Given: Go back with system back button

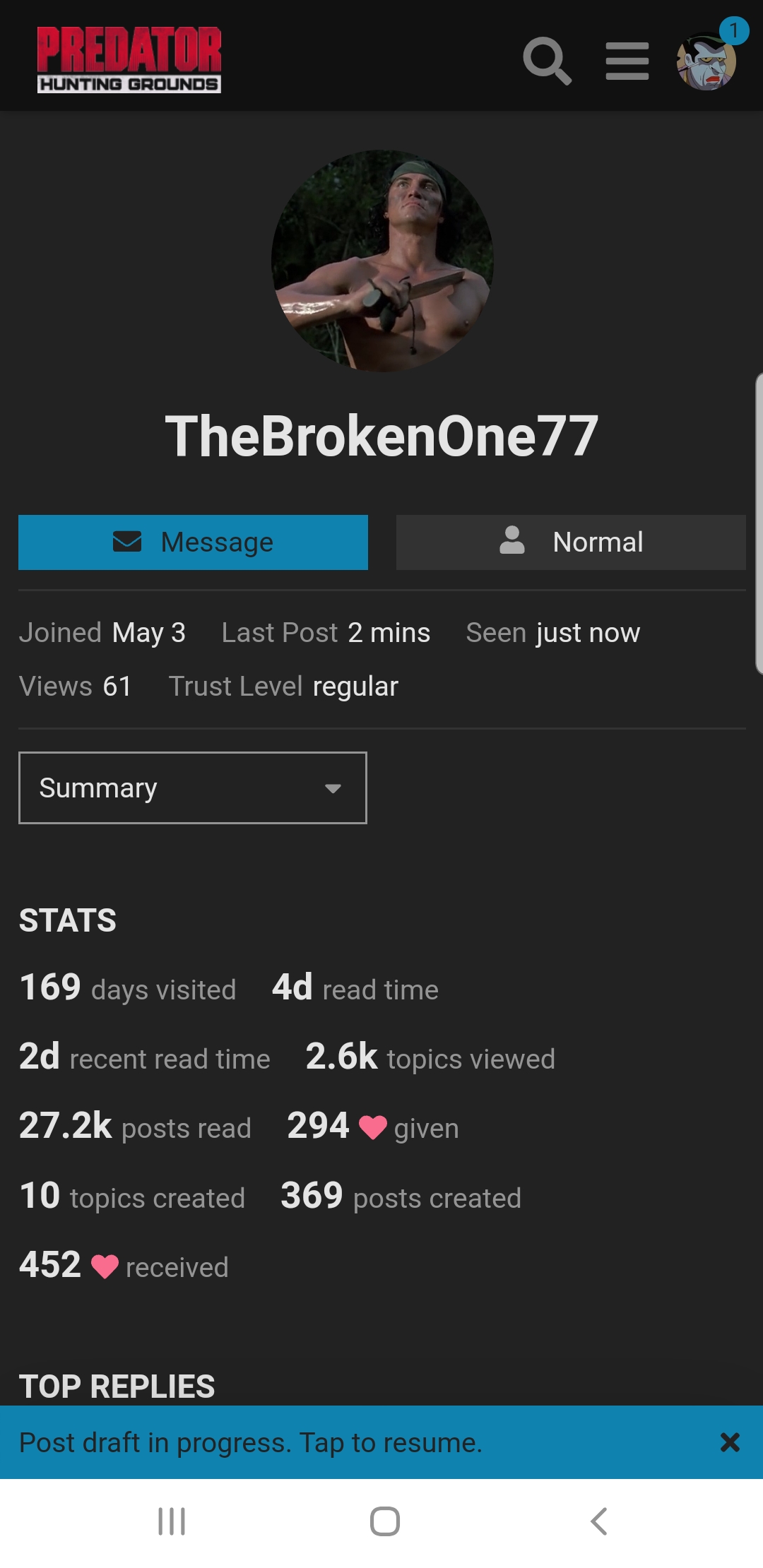Looking at the screenshot, I should (x=598, y=1521).
